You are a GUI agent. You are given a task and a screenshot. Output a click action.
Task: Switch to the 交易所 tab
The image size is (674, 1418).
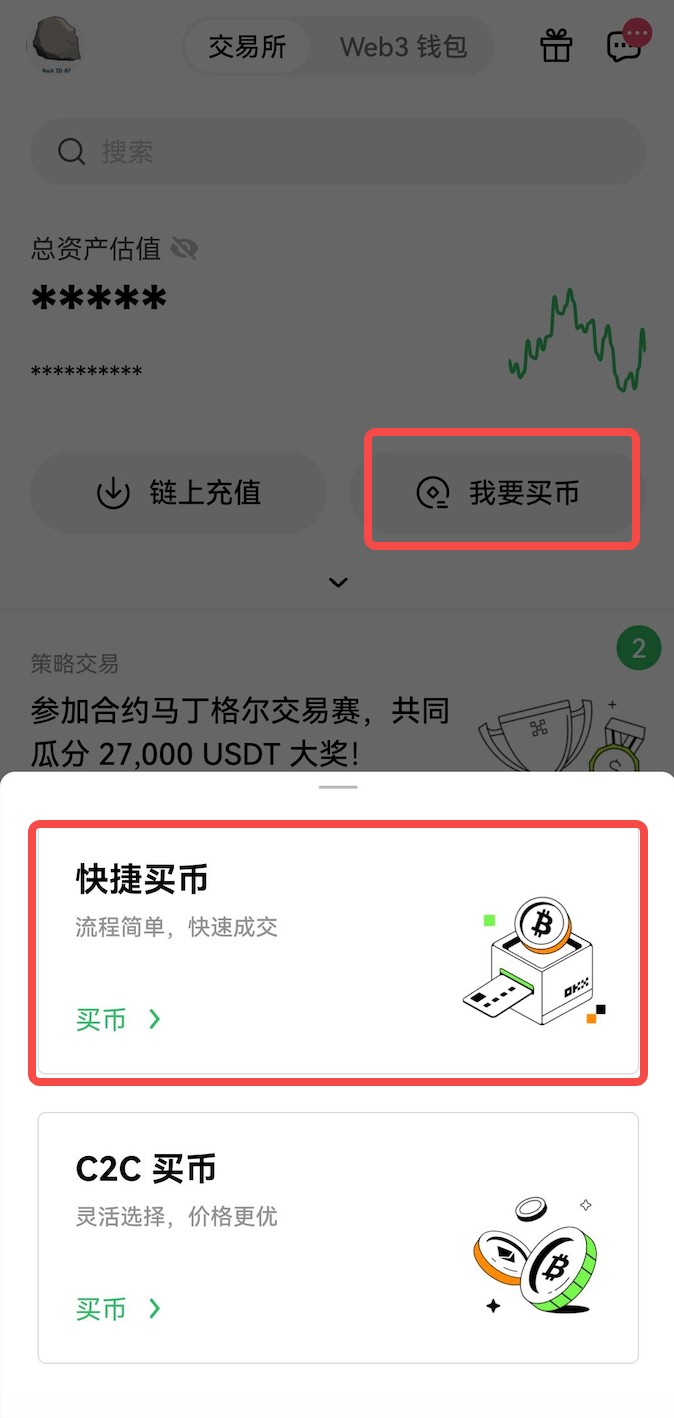point(247,47)
